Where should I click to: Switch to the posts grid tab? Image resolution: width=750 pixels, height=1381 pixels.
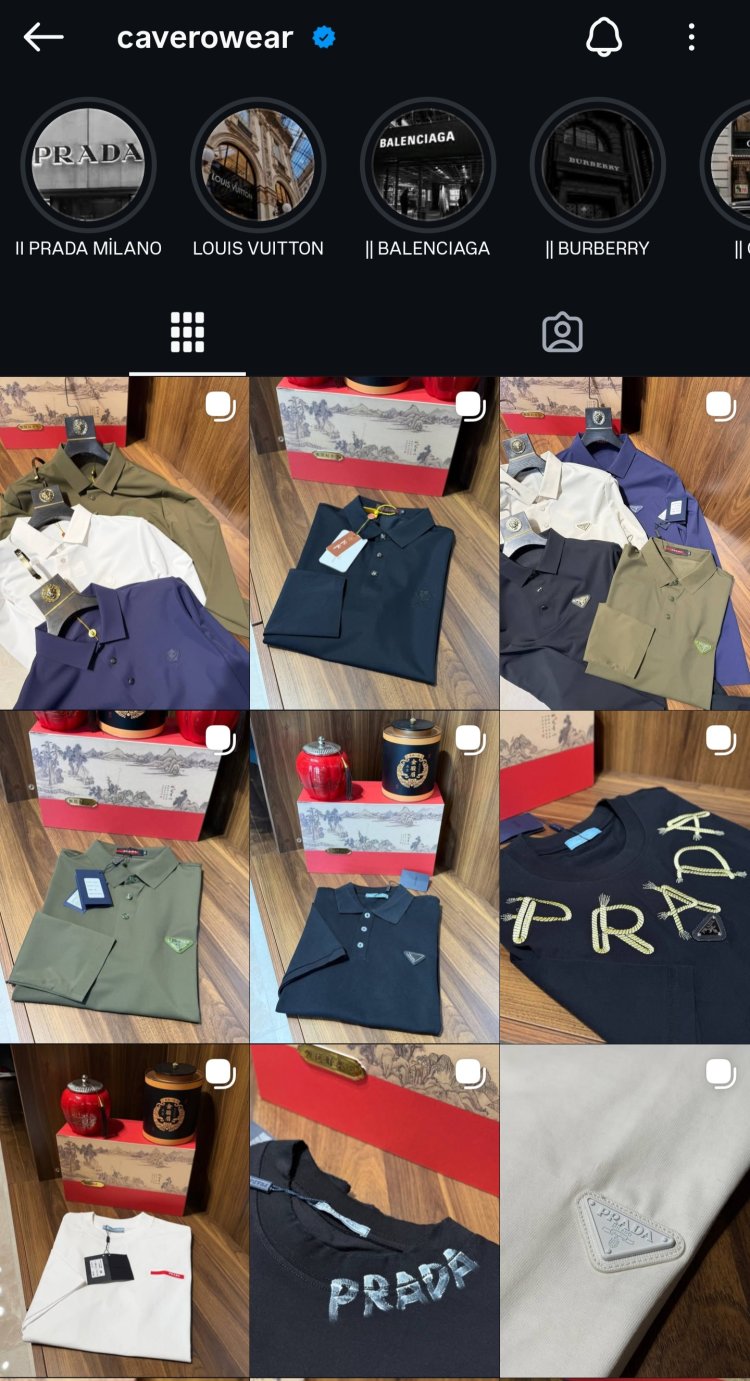(x=187, y=332)
